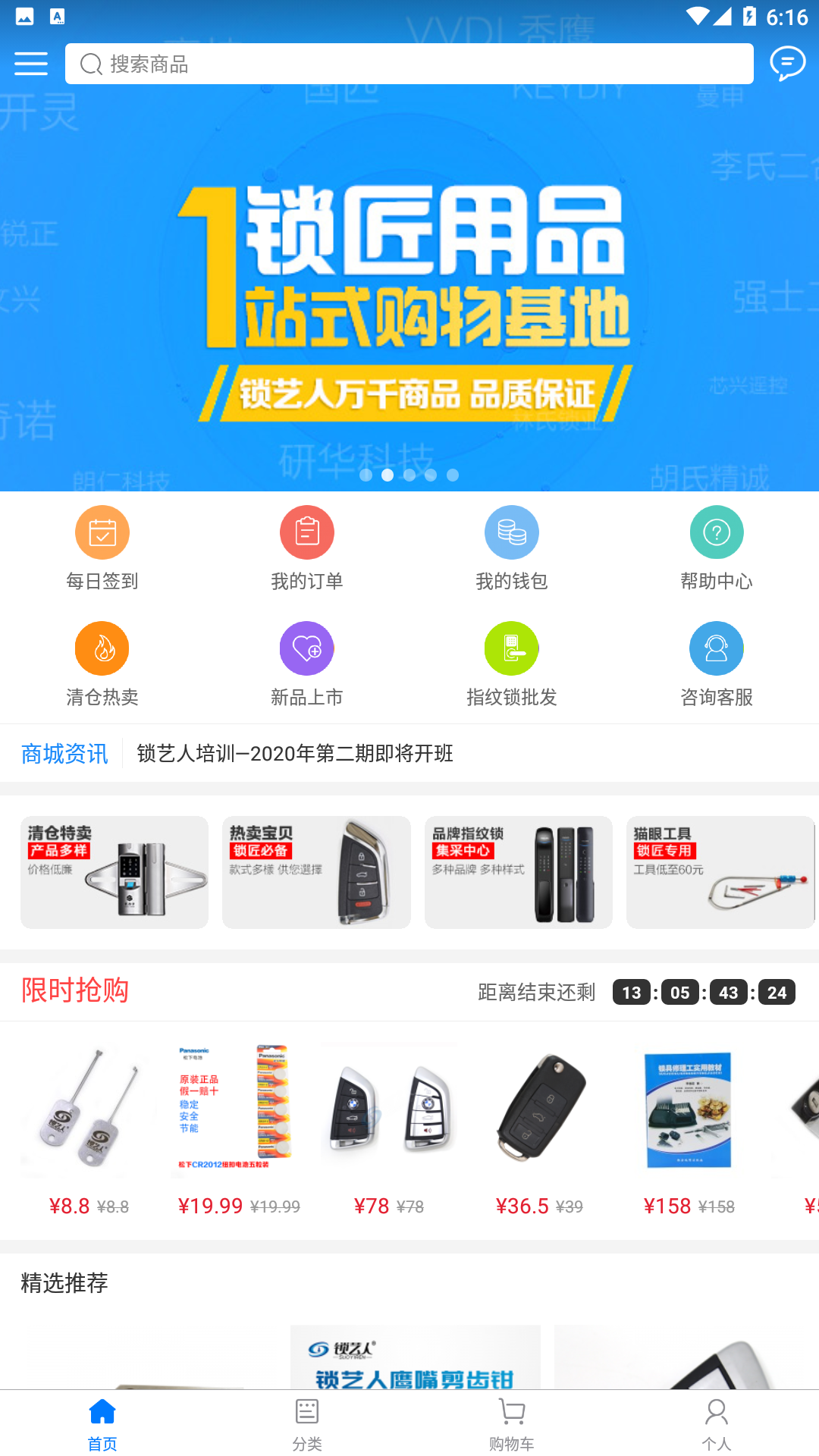The width and height of the screenshot is (819, 1456).
Task: Open the 热卖宝贝 promo card
Action: coord(316,872)
